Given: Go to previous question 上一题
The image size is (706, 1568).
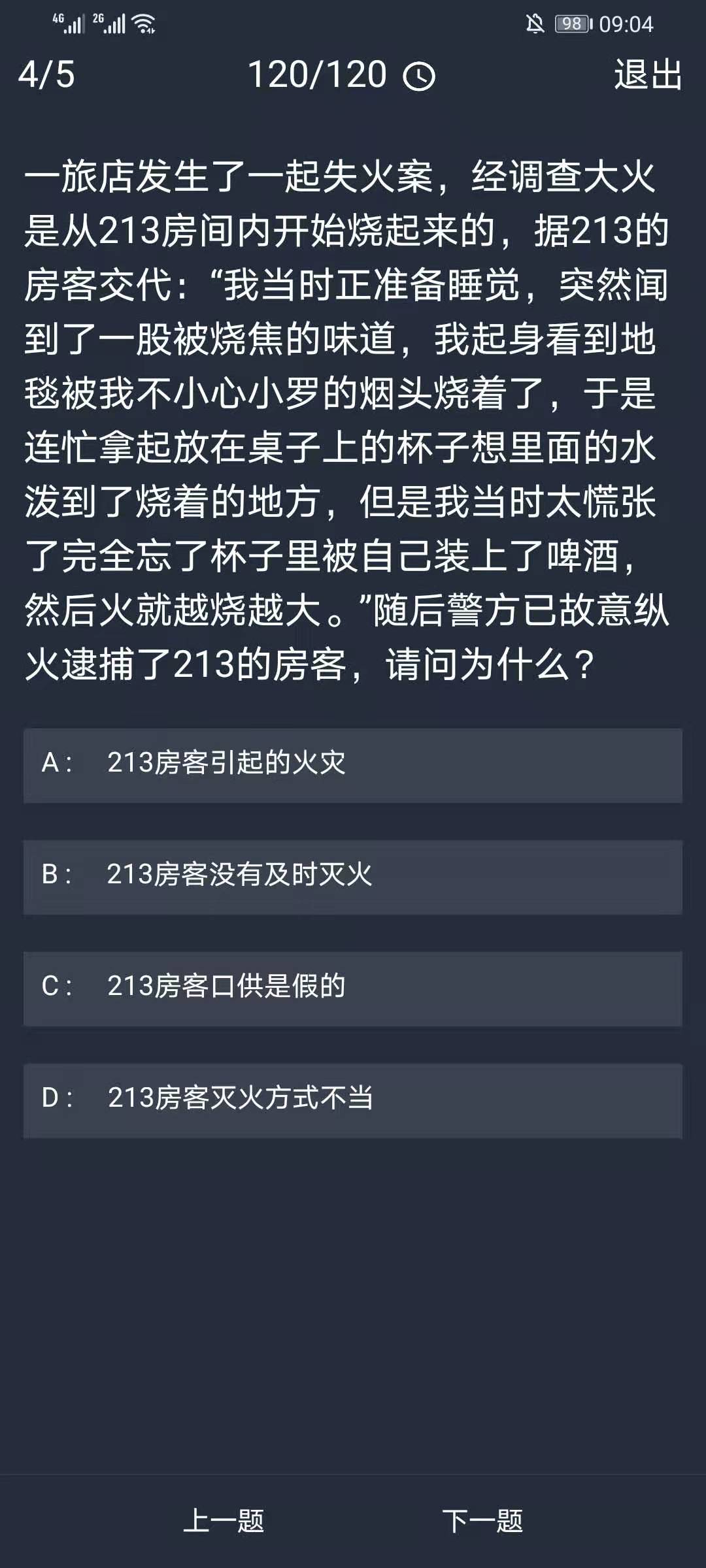Looking at the screenshot, I should [x=224, y=1521].
